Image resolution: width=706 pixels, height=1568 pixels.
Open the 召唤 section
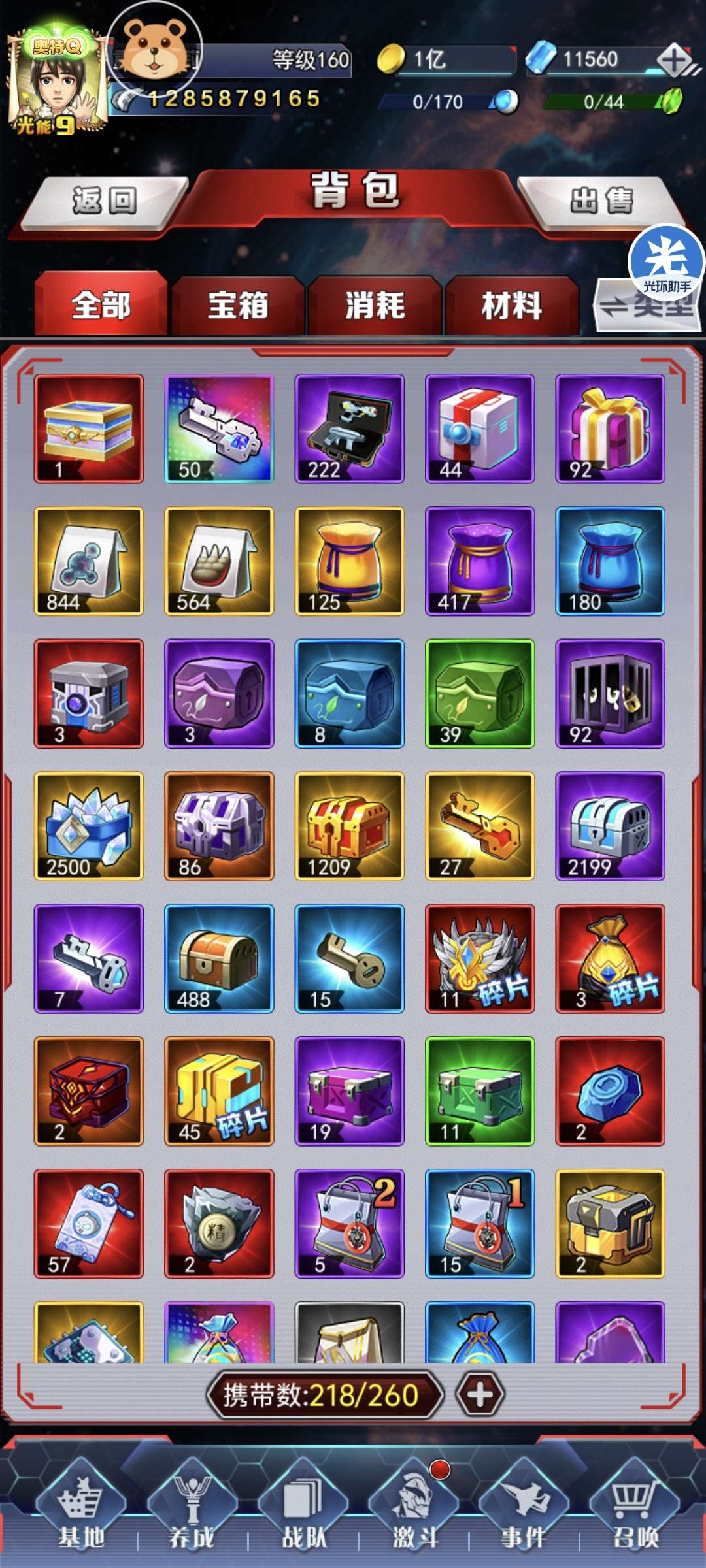click(x=635, y=1511)
